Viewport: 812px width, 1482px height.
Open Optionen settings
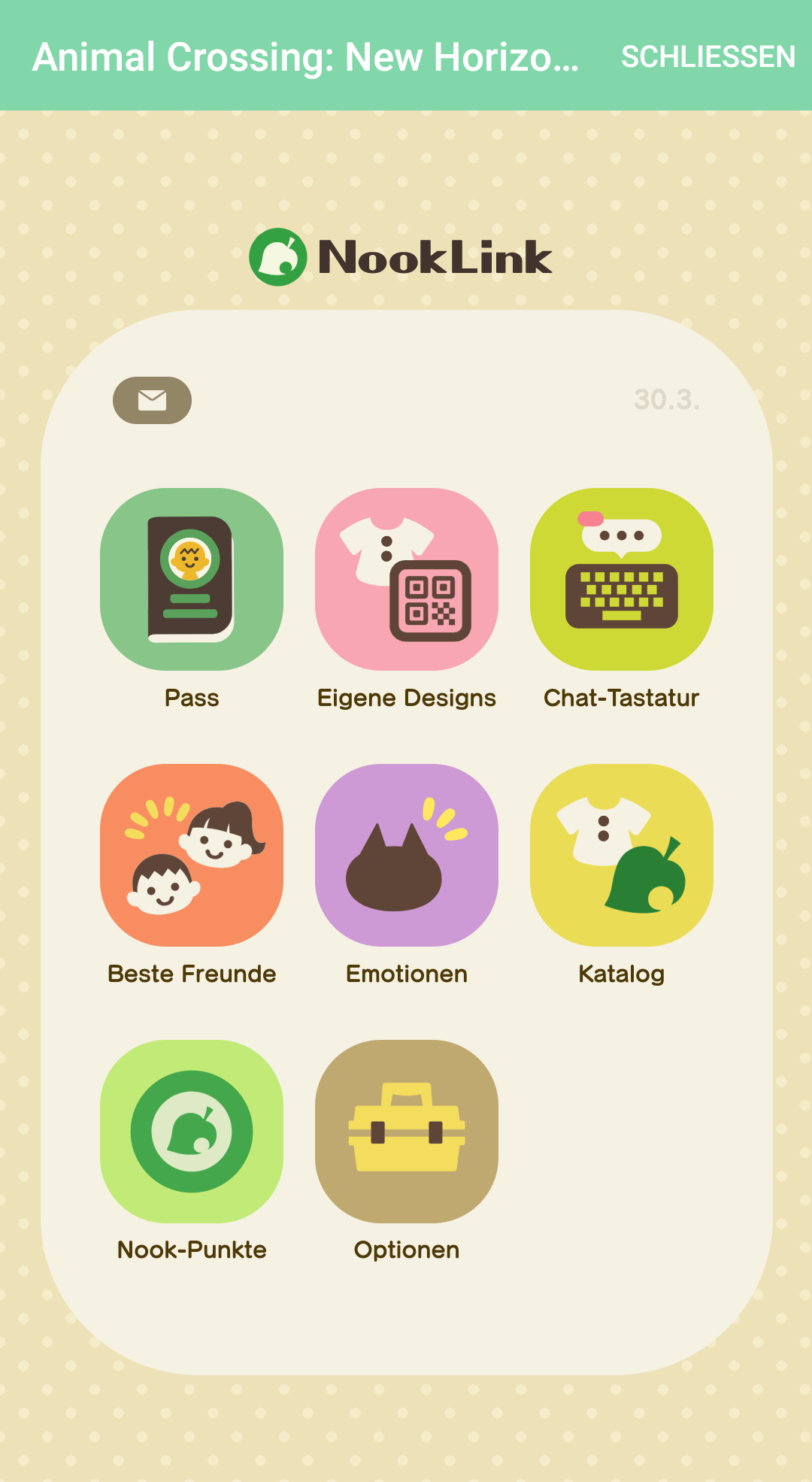(407, 1131)
